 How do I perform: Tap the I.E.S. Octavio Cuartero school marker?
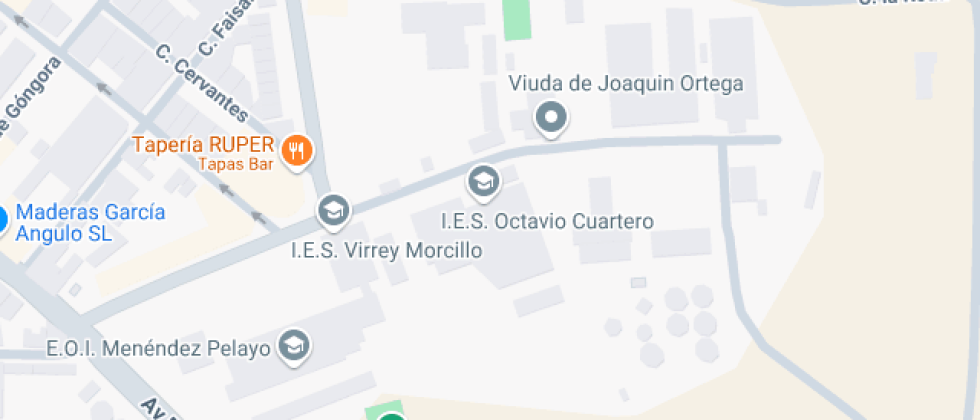(x=484, y=182)
